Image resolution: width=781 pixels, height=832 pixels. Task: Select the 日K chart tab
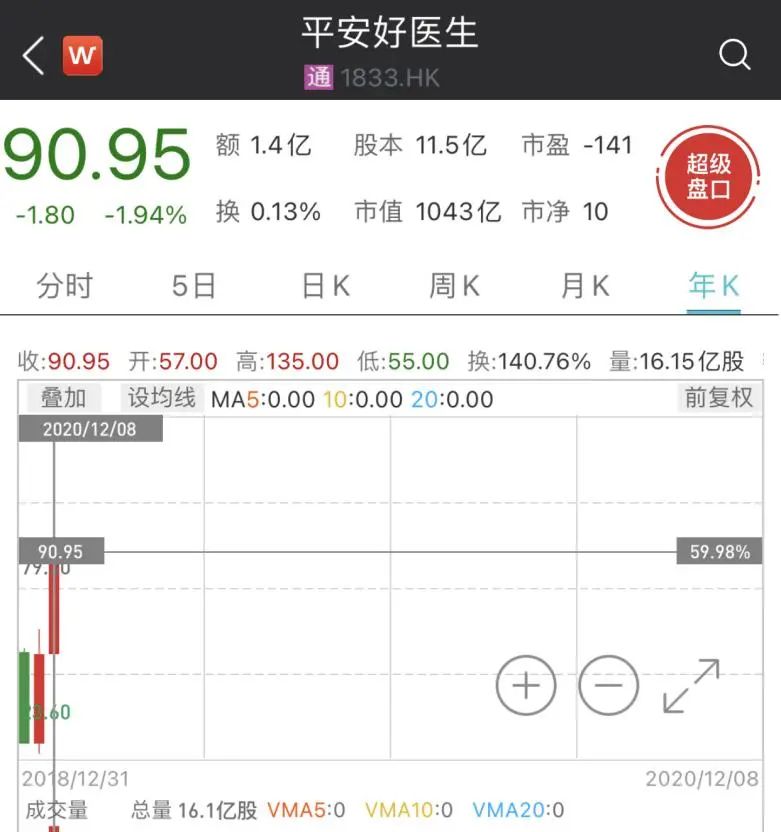[x=326, y=286]
